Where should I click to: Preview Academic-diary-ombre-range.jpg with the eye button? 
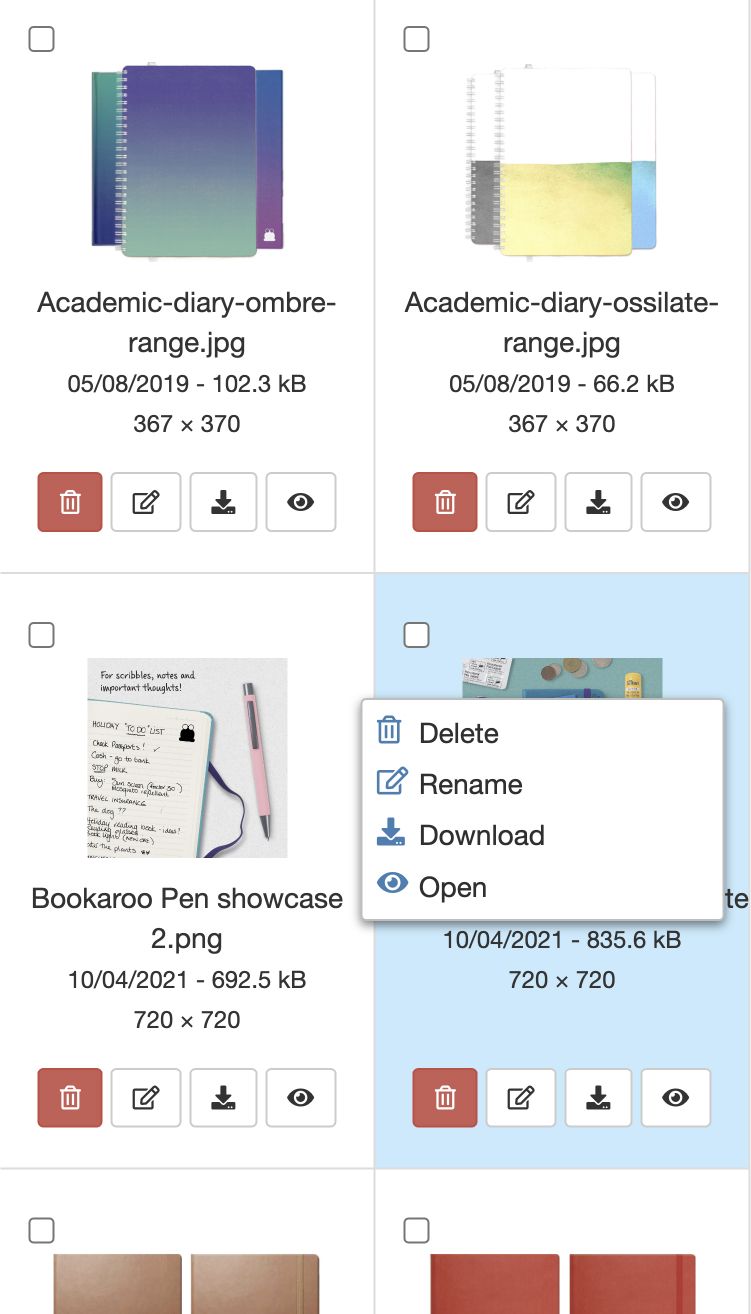[x=300, y=502]
